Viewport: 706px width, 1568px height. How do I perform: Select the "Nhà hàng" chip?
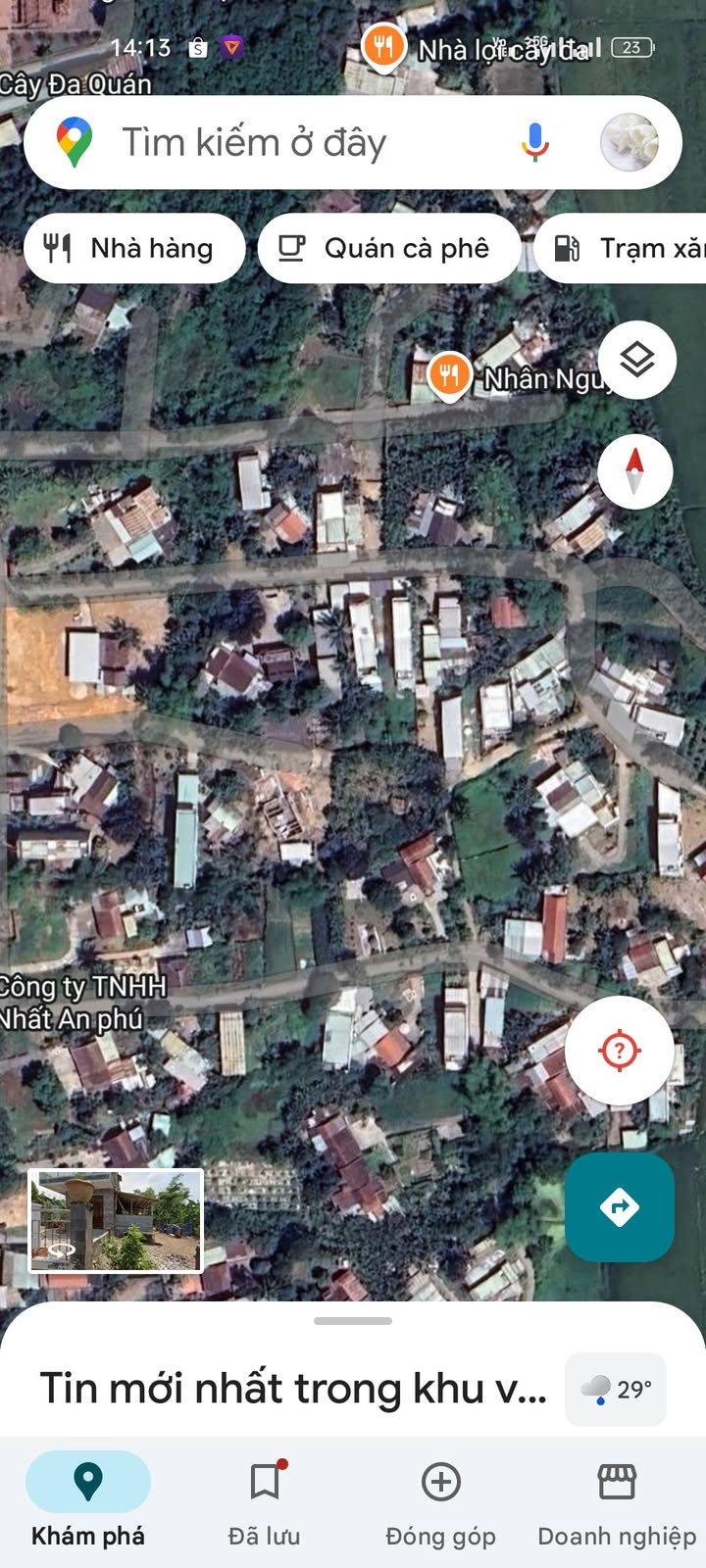pyautogui.click(x=133, y=249)
